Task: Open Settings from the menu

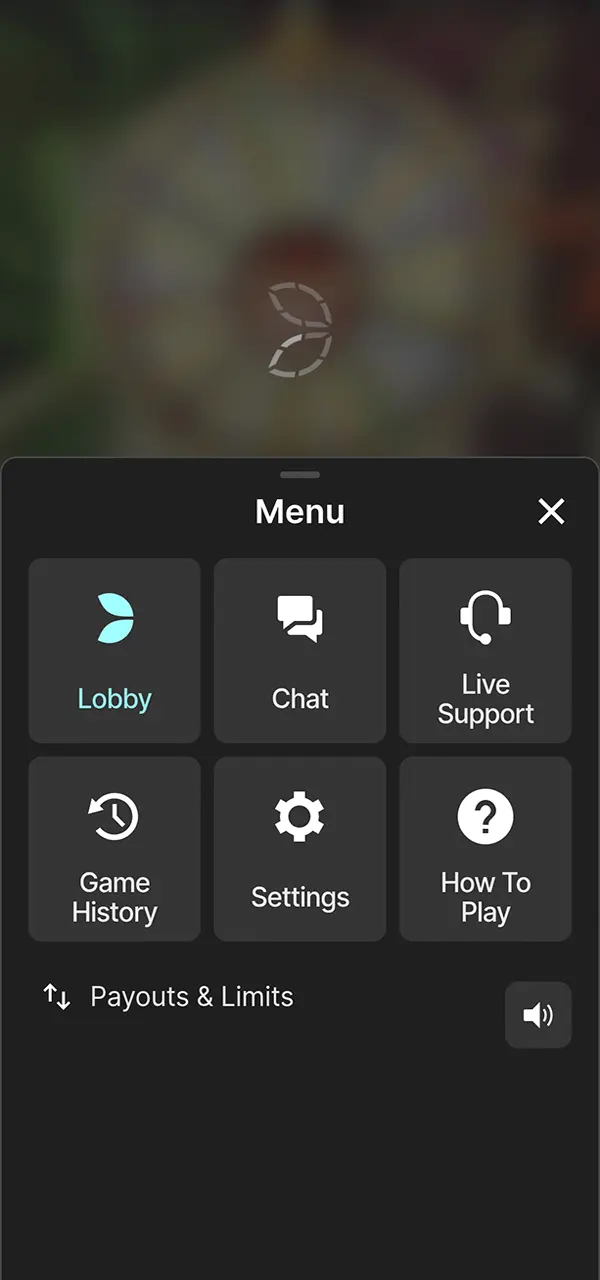Action: click(300, 849)
